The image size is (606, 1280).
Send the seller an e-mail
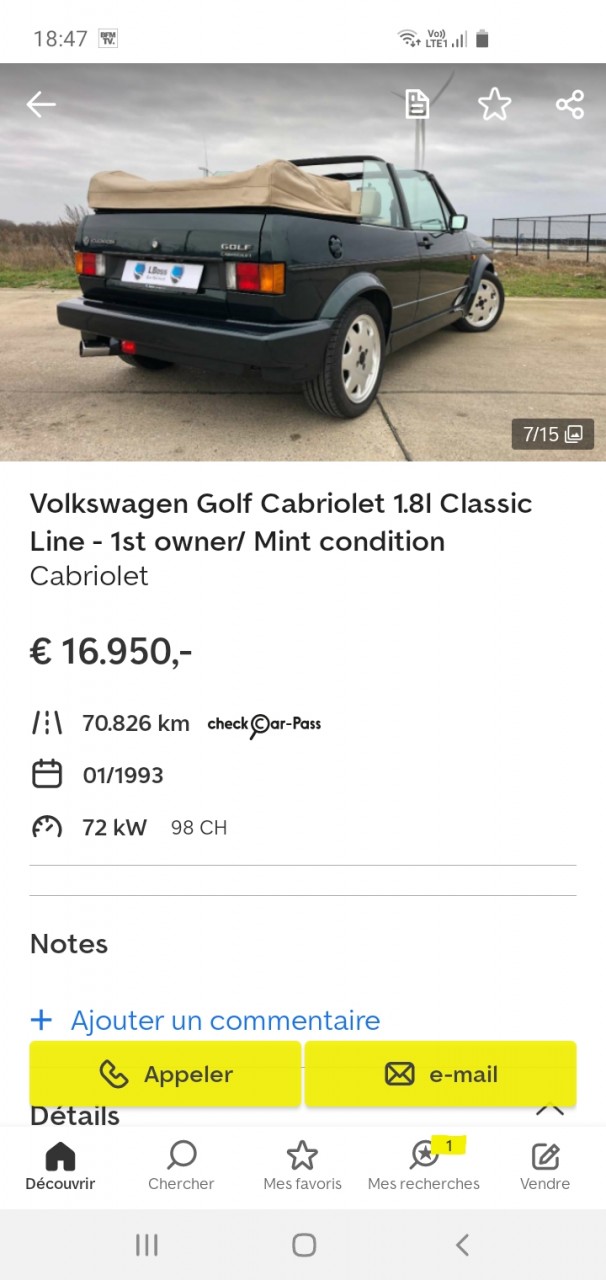tap(440, 1074)
